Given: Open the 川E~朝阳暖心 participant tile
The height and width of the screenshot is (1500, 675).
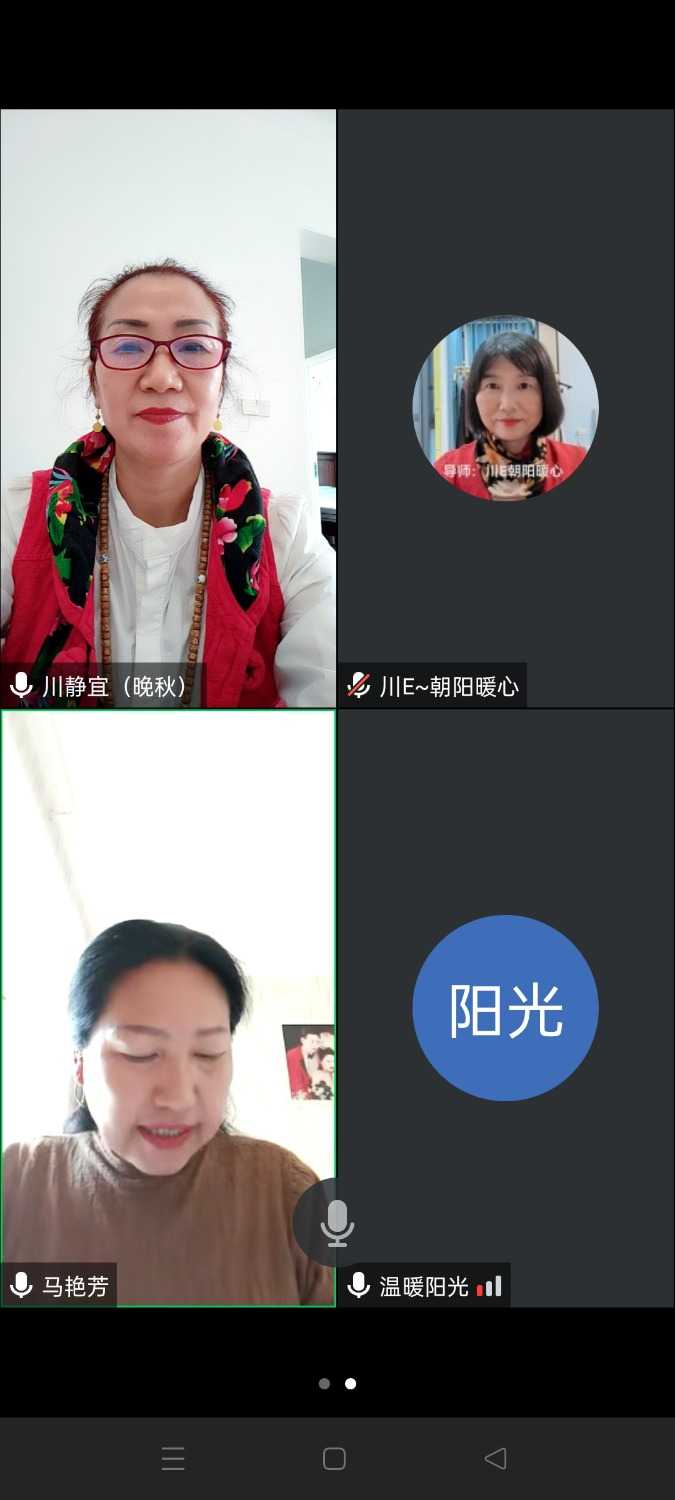Looking at the screenshot, I should [x=506, y=408].
